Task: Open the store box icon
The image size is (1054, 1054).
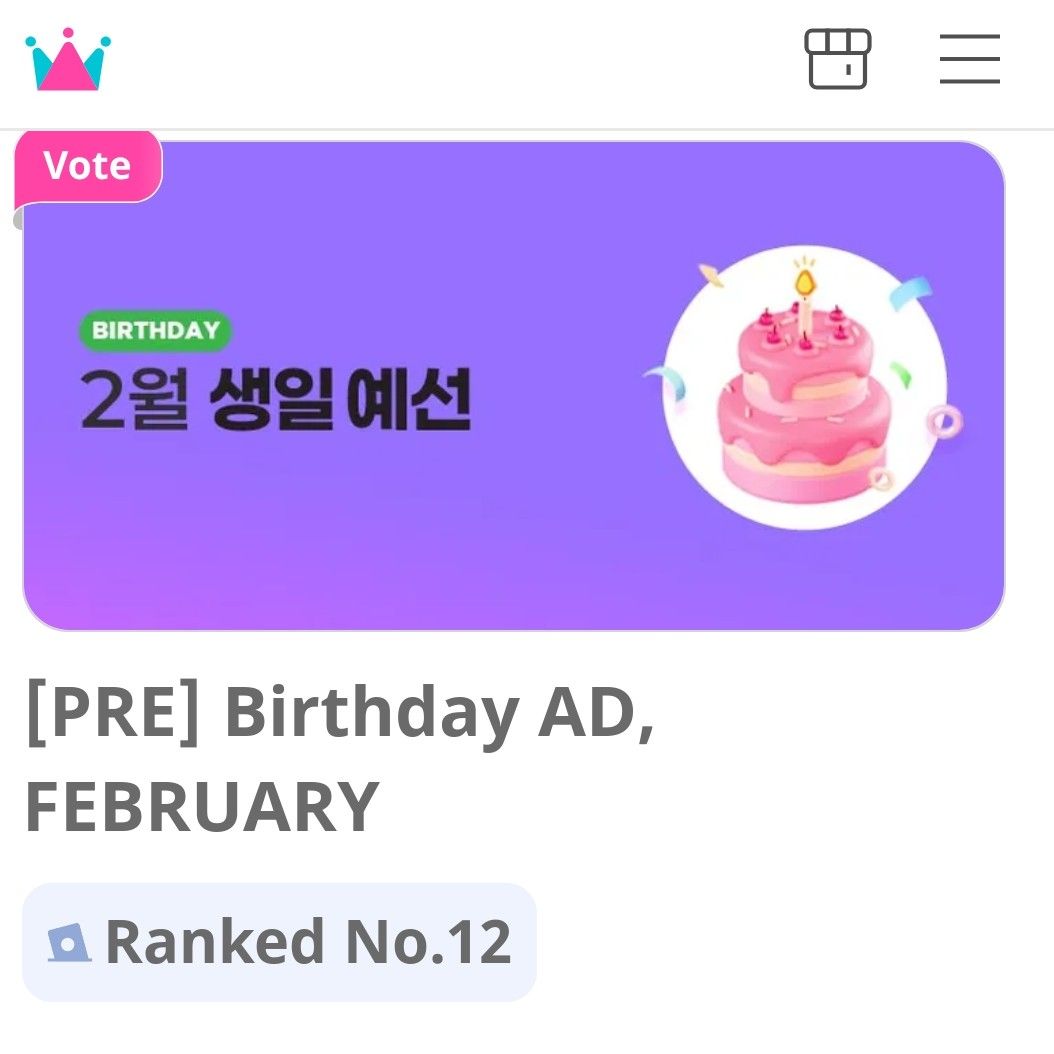Action: click(838, 59)
